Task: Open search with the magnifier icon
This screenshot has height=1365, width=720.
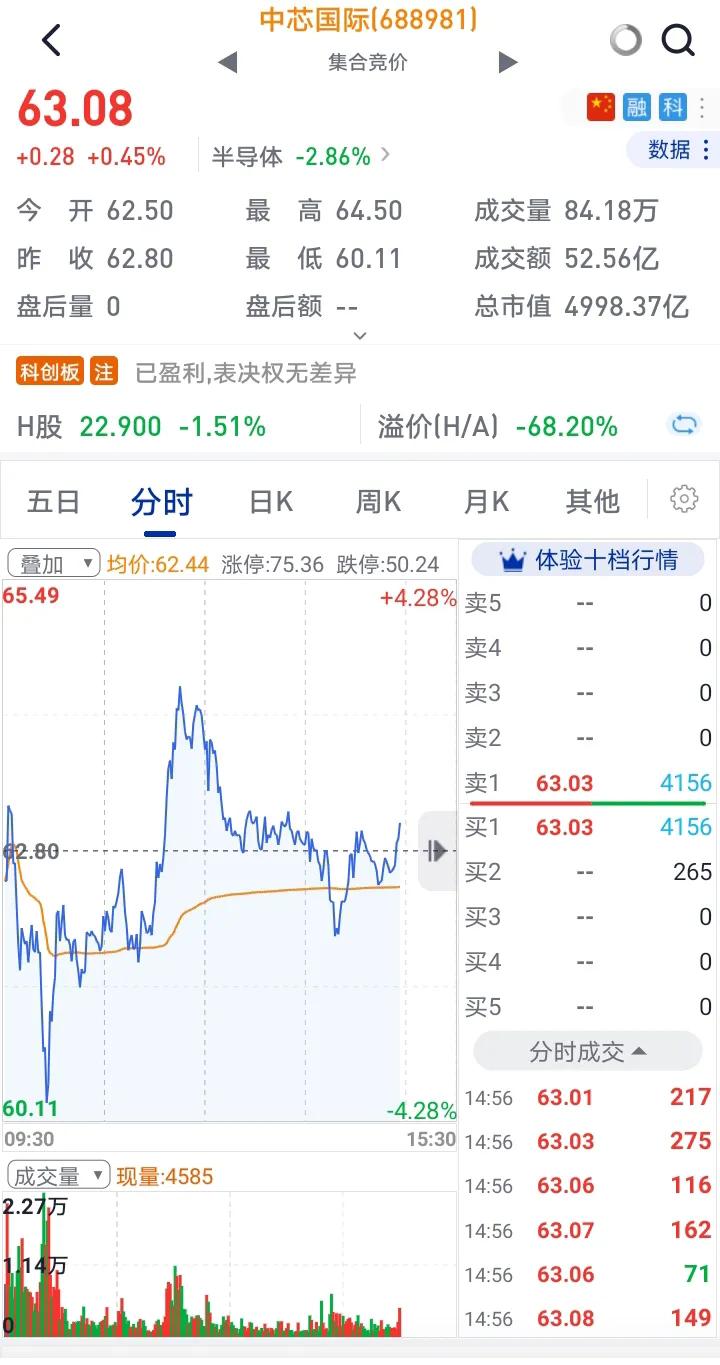Action: [678, 41]
